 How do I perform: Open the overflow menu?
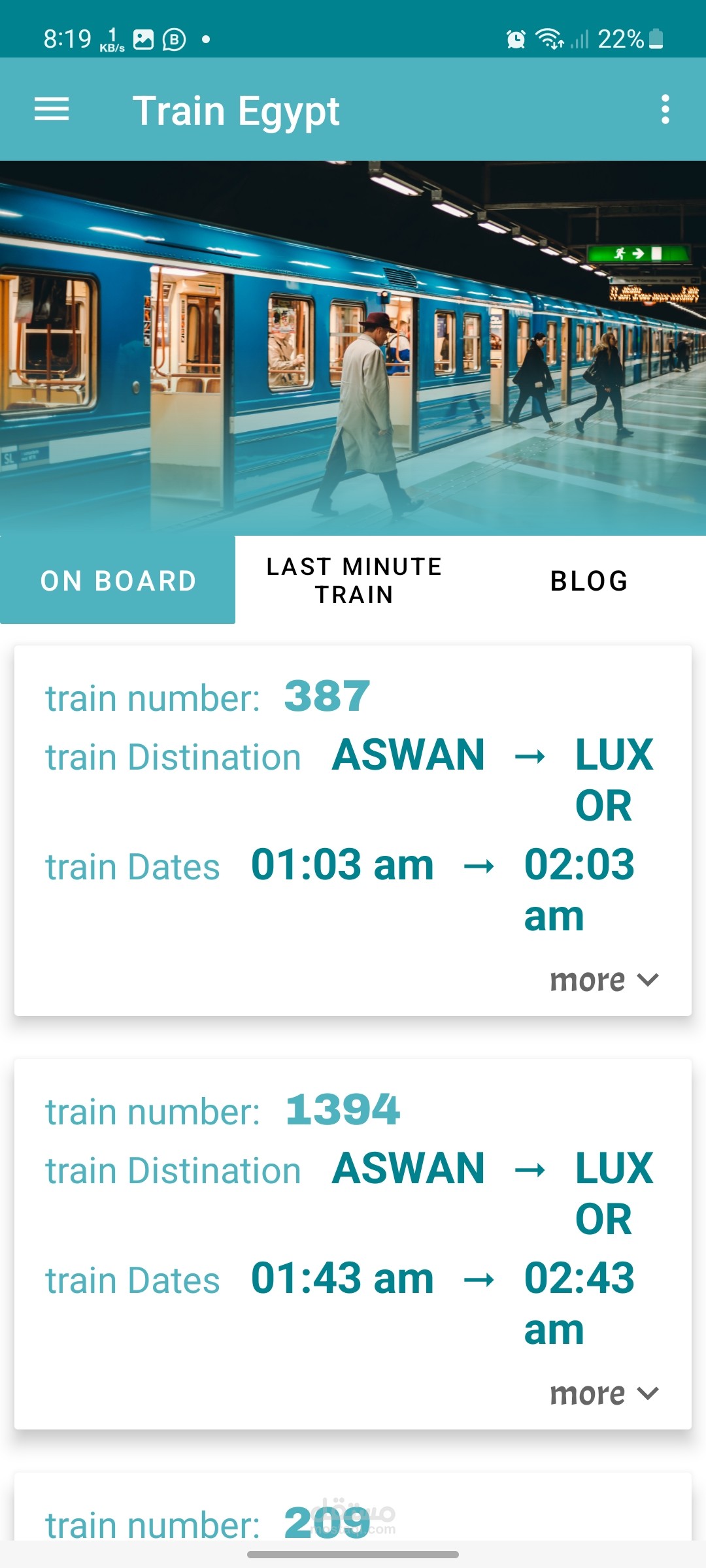[x=665, y=109]
